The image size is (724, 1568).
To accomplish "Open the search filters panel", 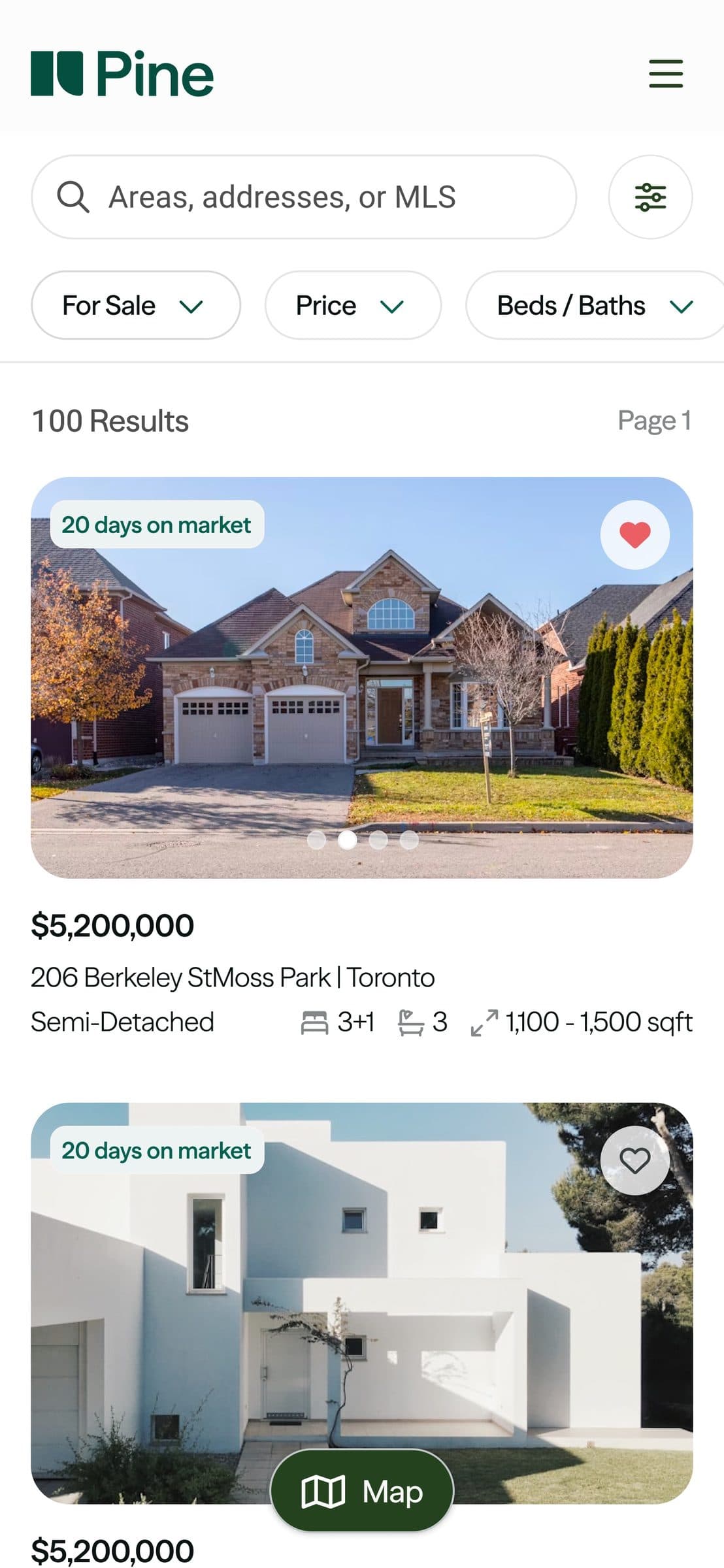I will click(x=650, y=195).
